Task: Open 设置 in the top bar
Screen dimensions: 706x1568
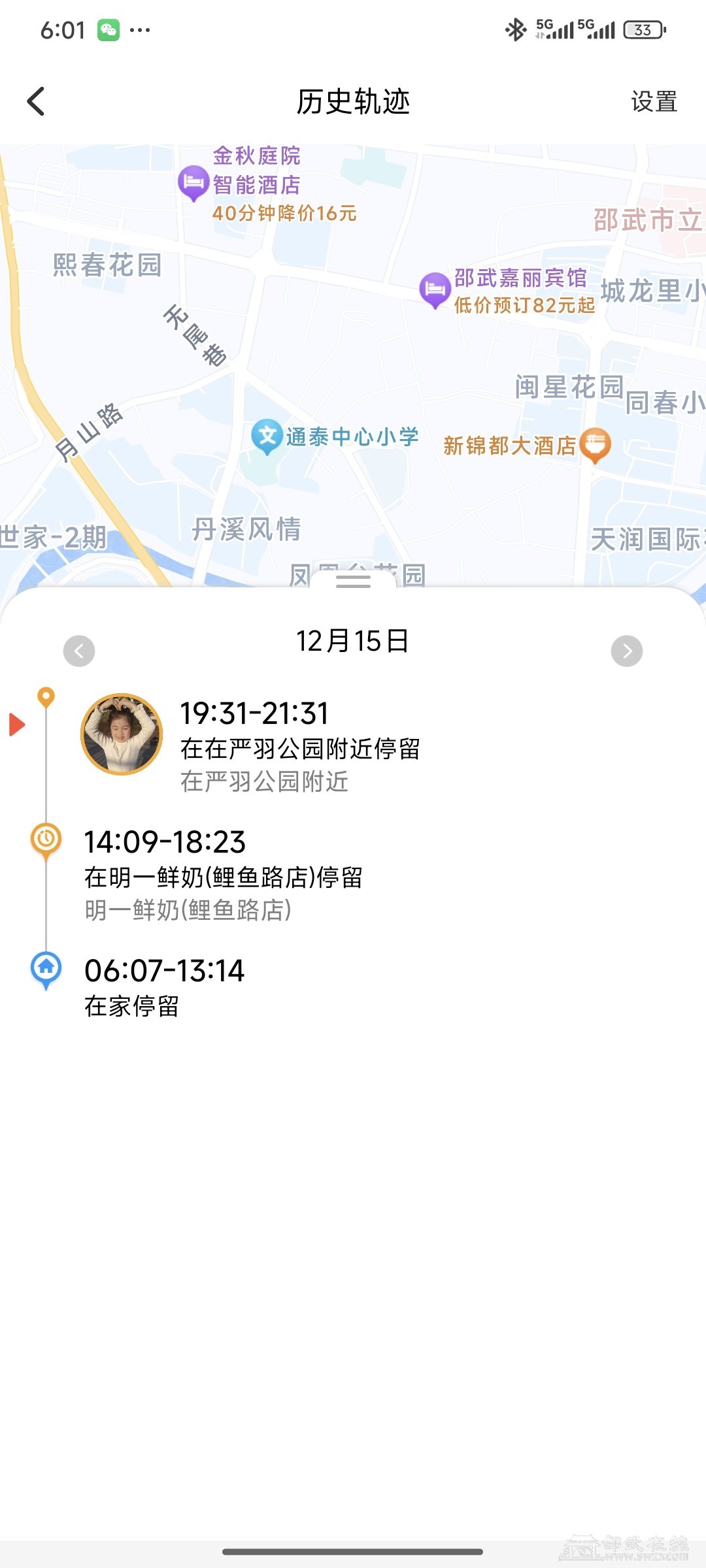Action: pyautogui.click(x=654, y=102)
